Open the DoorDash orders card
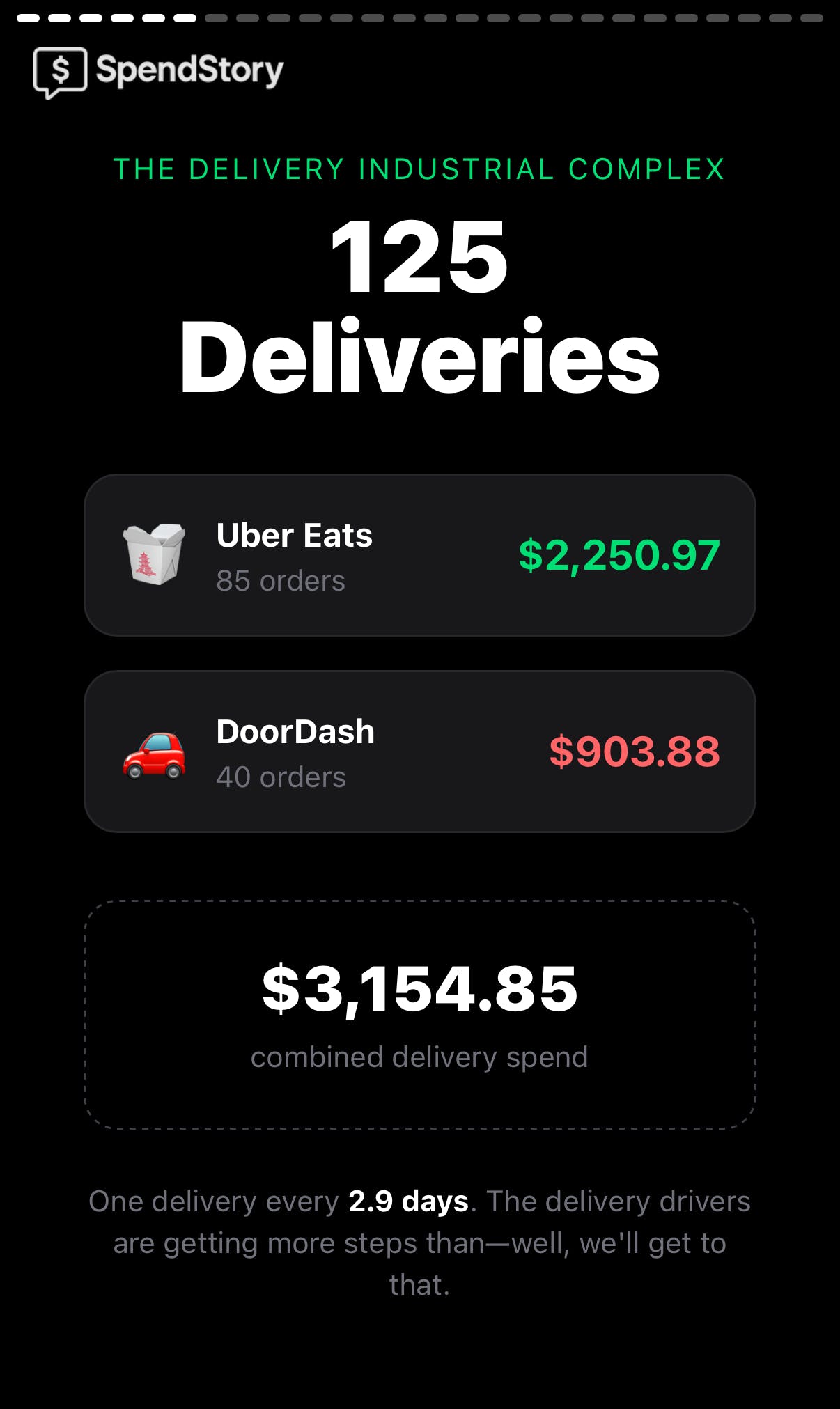The height and width of the screenshot is (1409, 840). coord(419,752)
